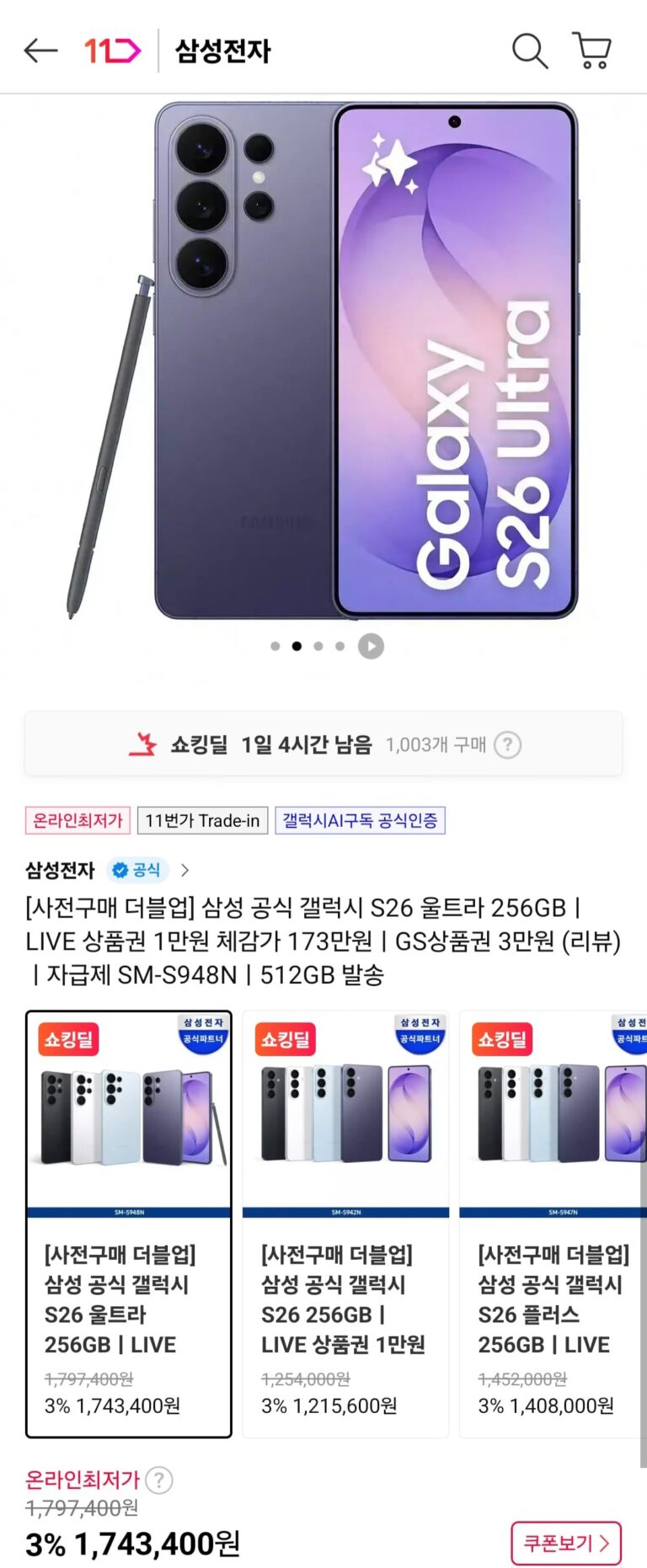This screenshot has height=1568, width=647.
Task: Open the 11st home logo
Action: click(112, 51)
